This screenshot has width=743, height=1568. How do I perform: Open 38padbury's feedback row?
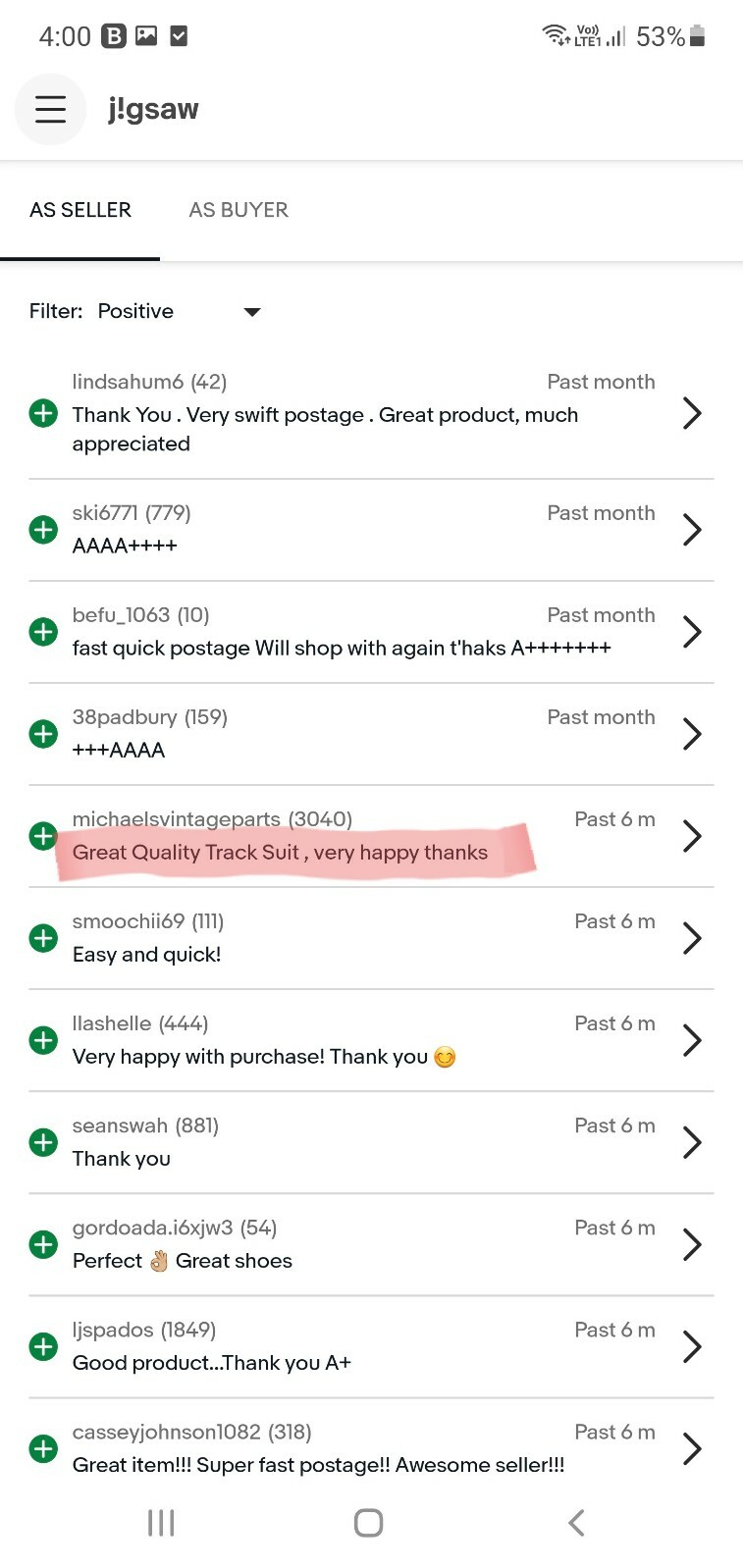[371, 734]
